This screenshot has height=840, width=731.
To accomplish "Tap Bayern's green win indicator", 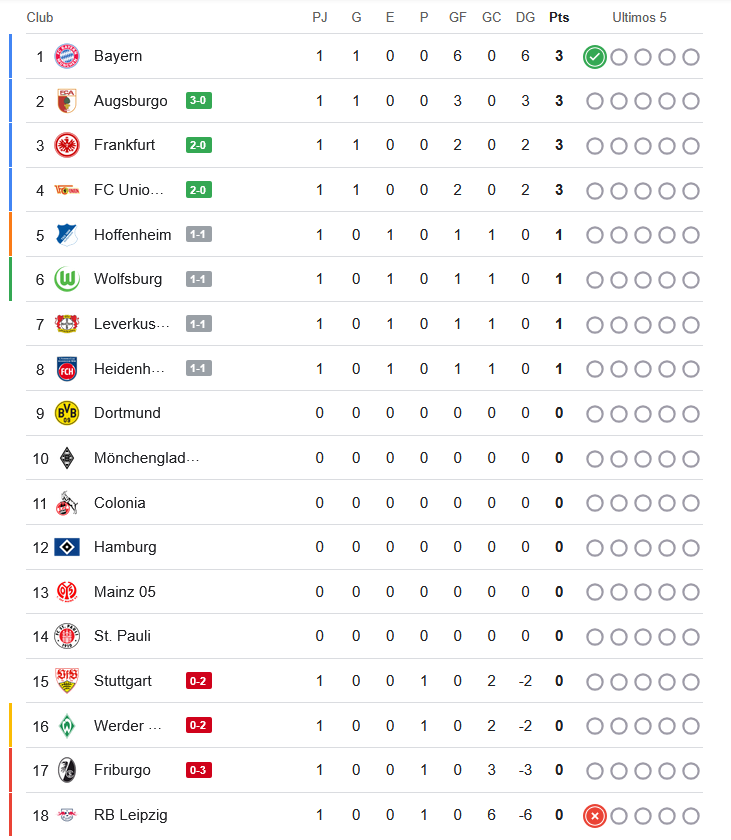I will click(x=595, y=57).
